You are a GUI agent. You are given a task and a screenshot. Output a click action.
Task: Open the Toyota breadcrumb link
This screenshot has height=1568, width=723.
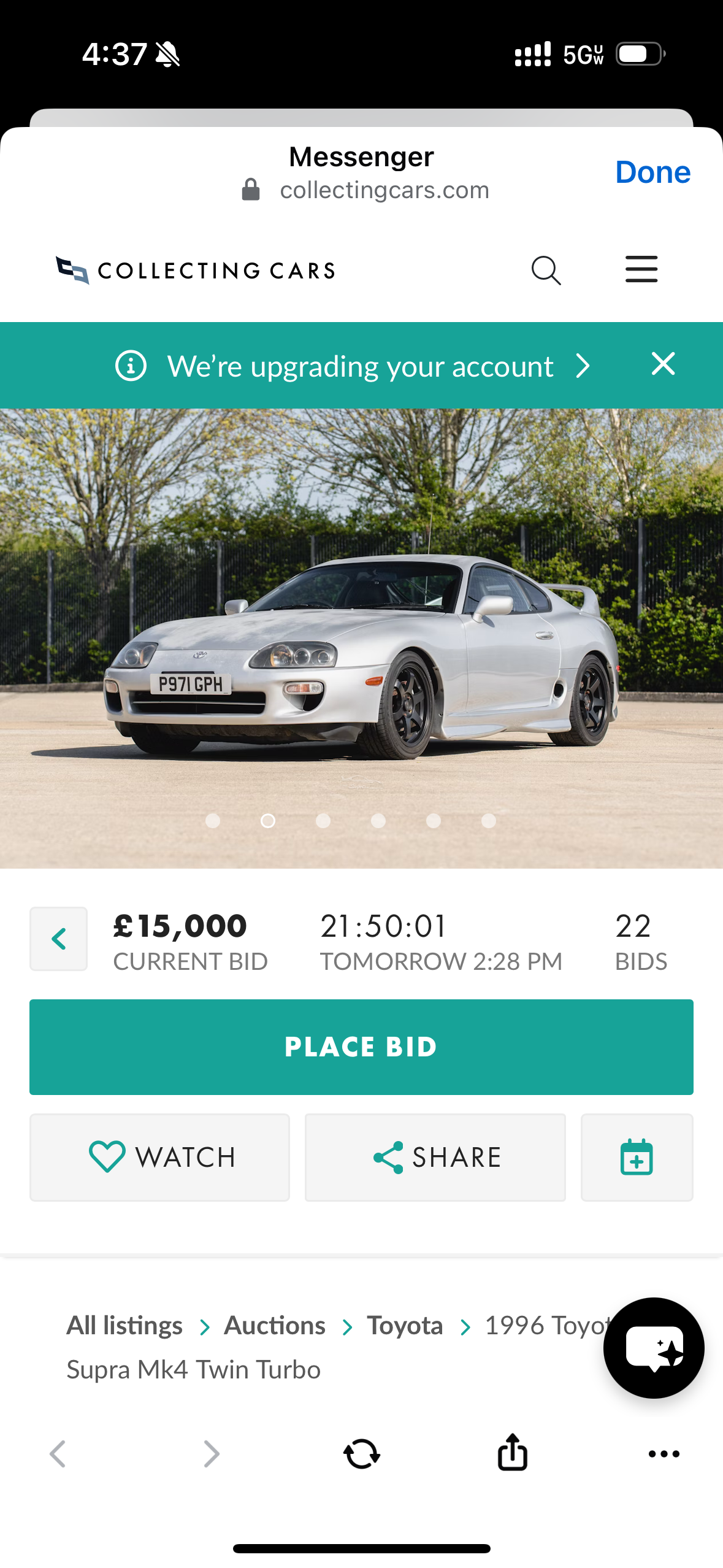(405, 1326)
